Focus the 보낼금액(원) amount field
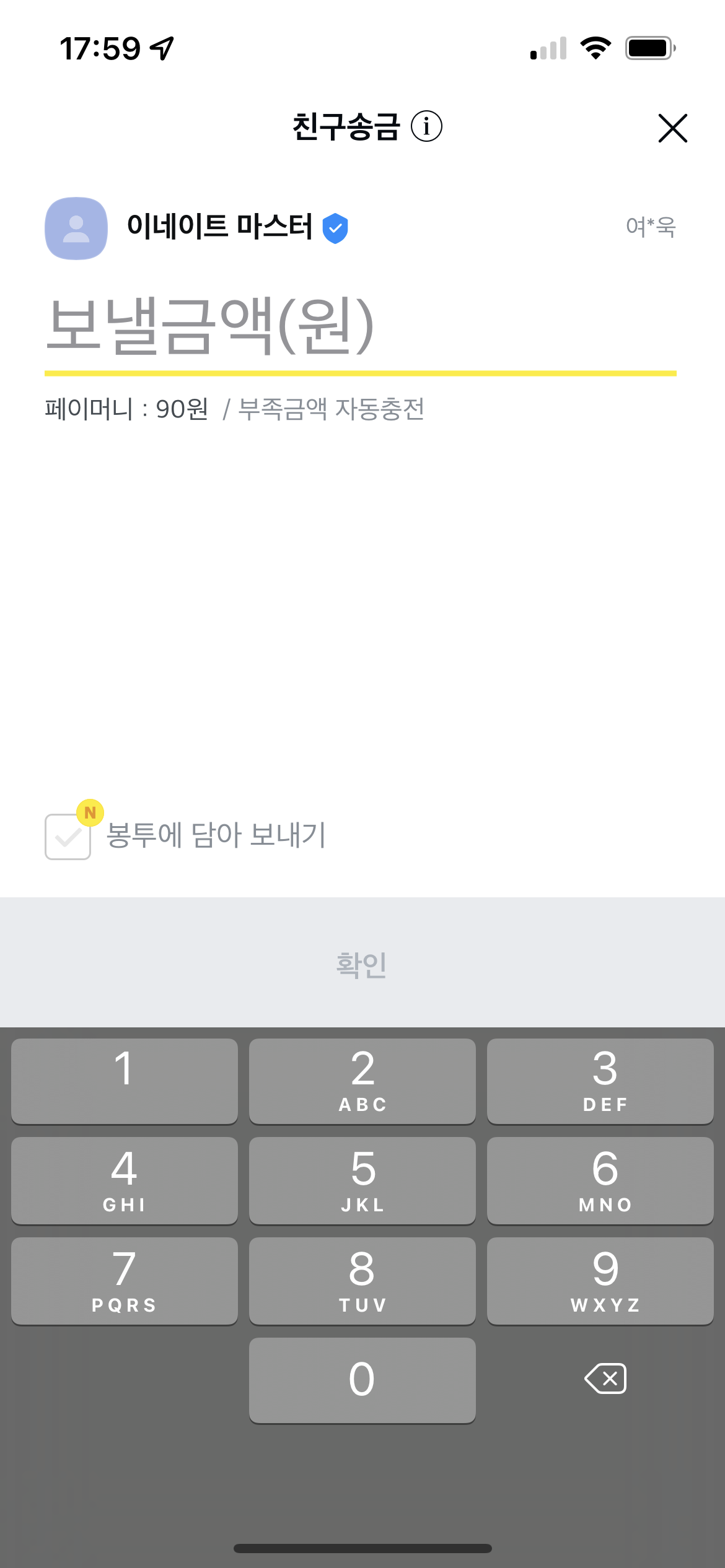 tap(359, 326)
